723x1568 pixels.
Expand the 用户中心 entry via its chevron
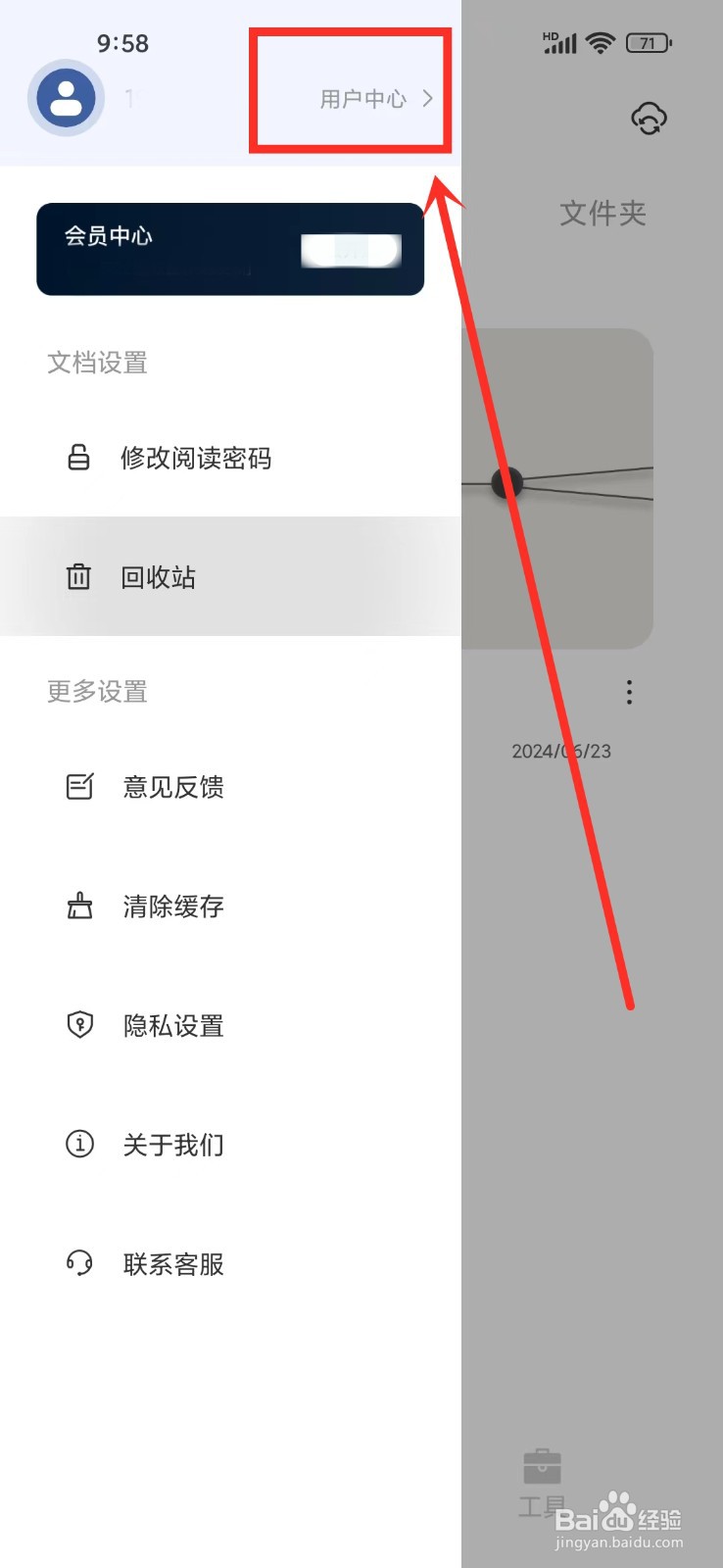(x=428, y=98)
